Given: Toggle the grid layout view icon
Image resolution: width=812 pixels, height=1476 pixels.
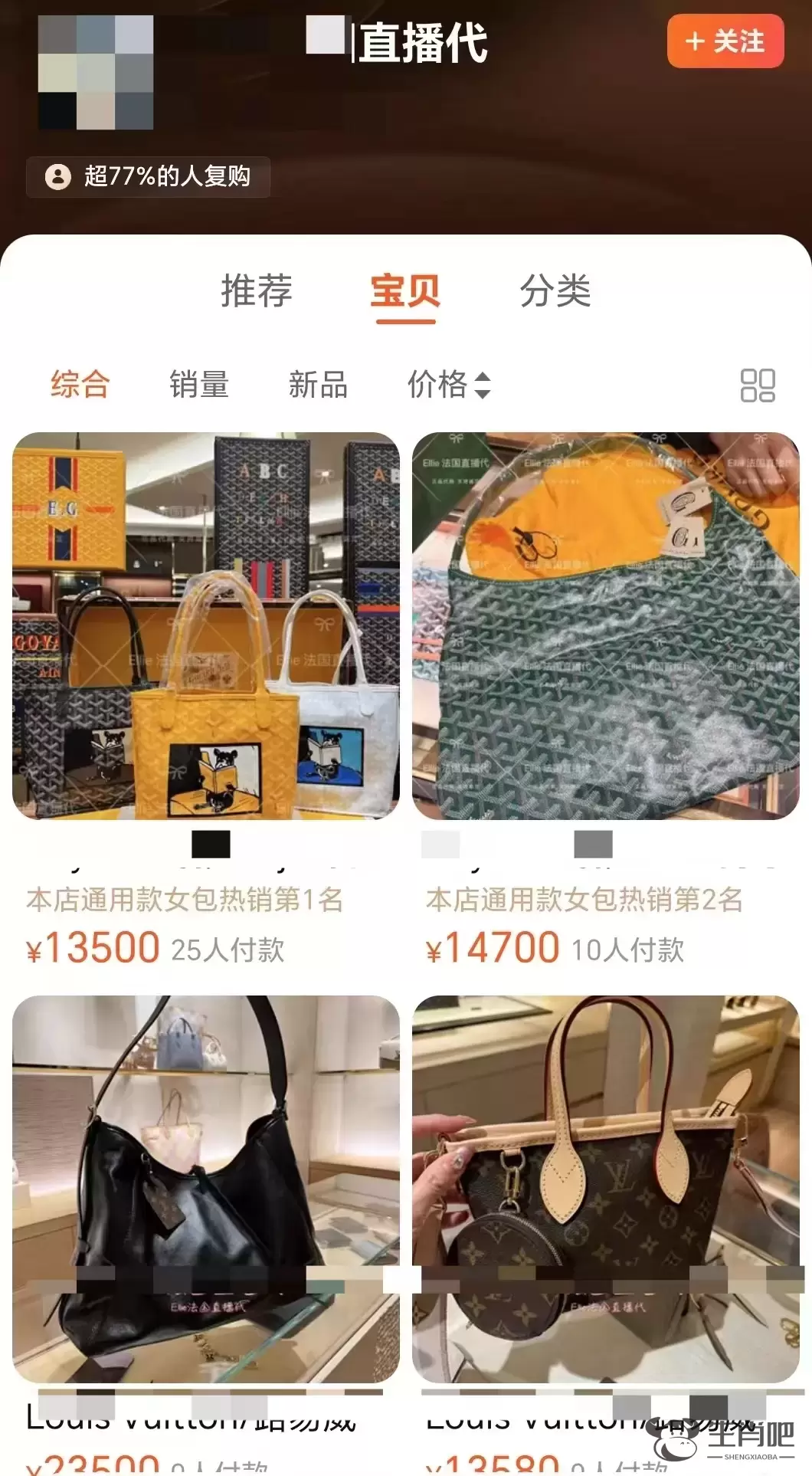Looking at the screenshot, I should coord(758,385).
